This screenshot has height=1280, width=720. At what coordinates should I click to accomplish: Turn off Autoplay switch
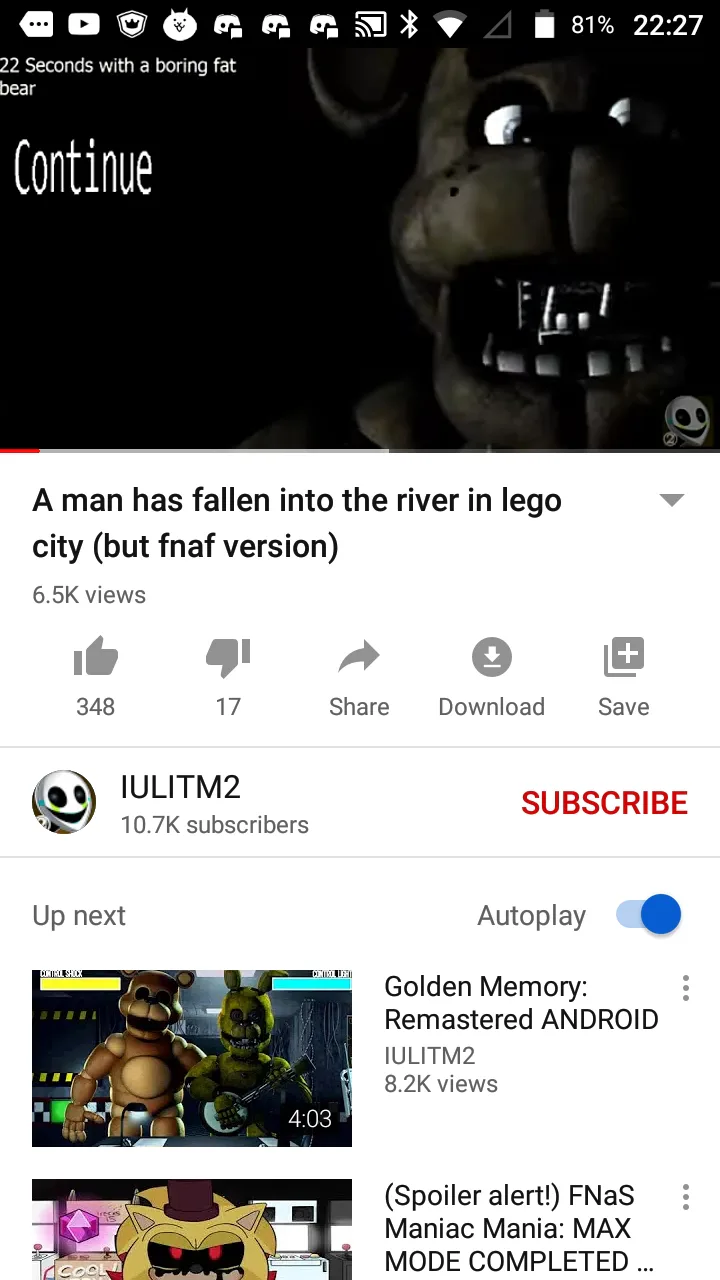[649, 915]
